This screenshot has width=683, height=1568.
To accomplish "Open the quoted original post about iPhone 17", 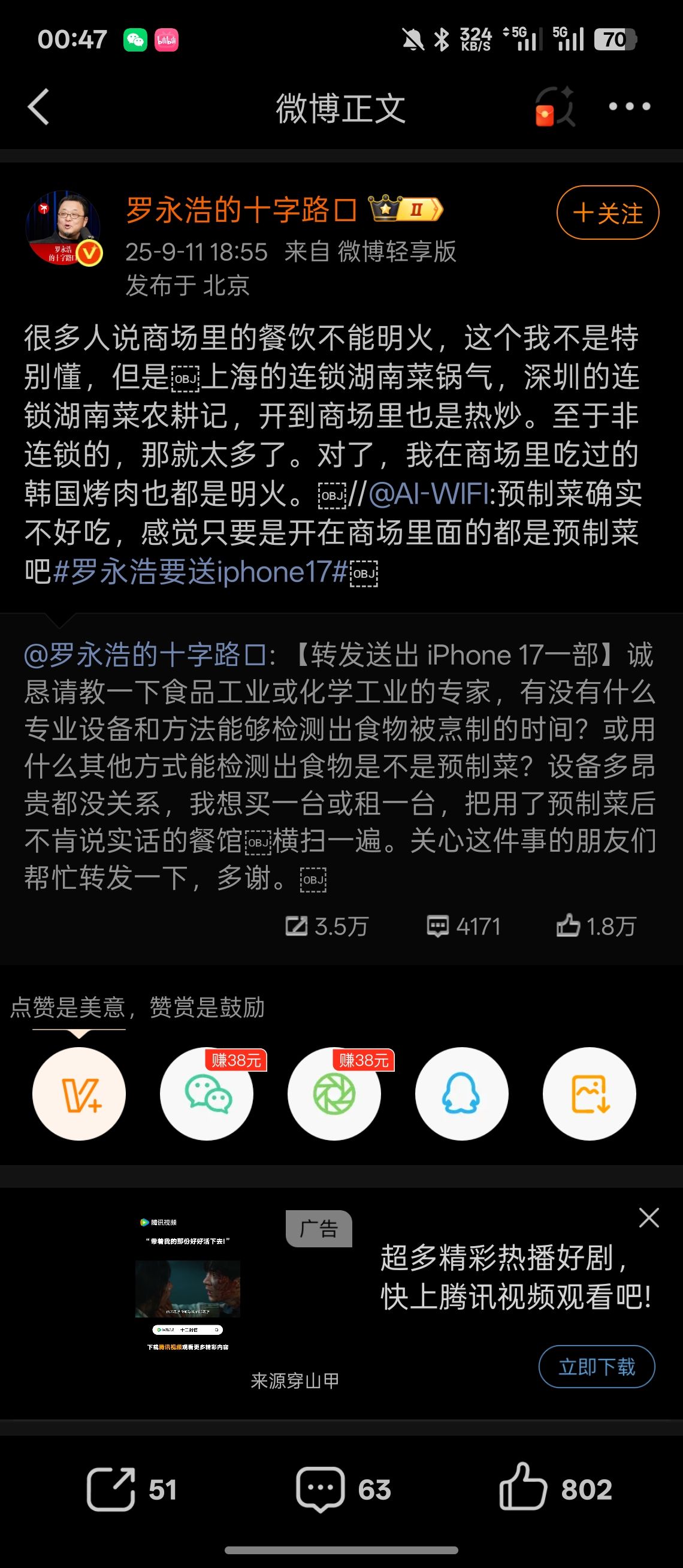I will pos(340,766).
